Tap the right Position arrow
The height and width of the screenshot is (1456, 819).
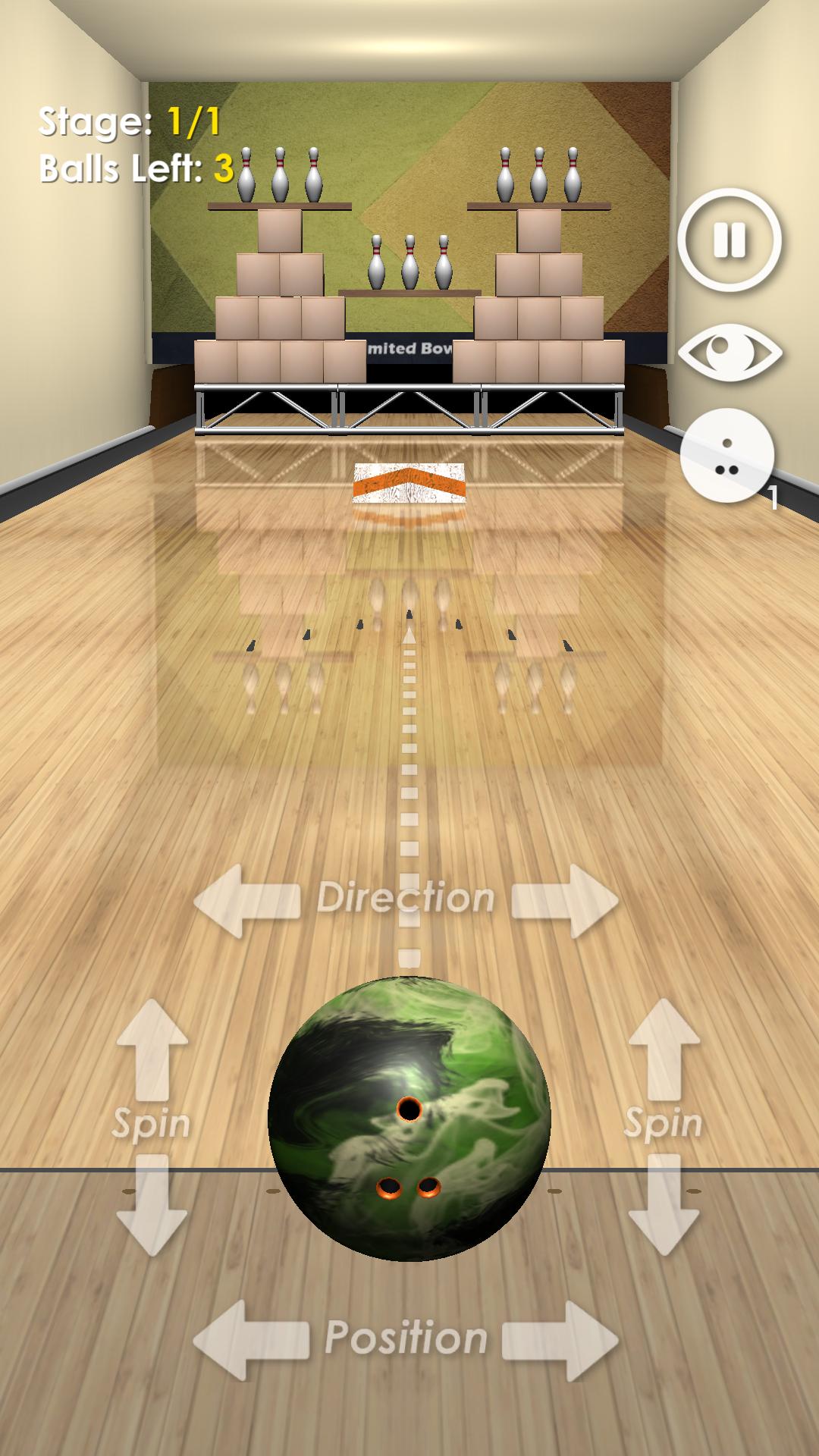tap(560, 1339)
